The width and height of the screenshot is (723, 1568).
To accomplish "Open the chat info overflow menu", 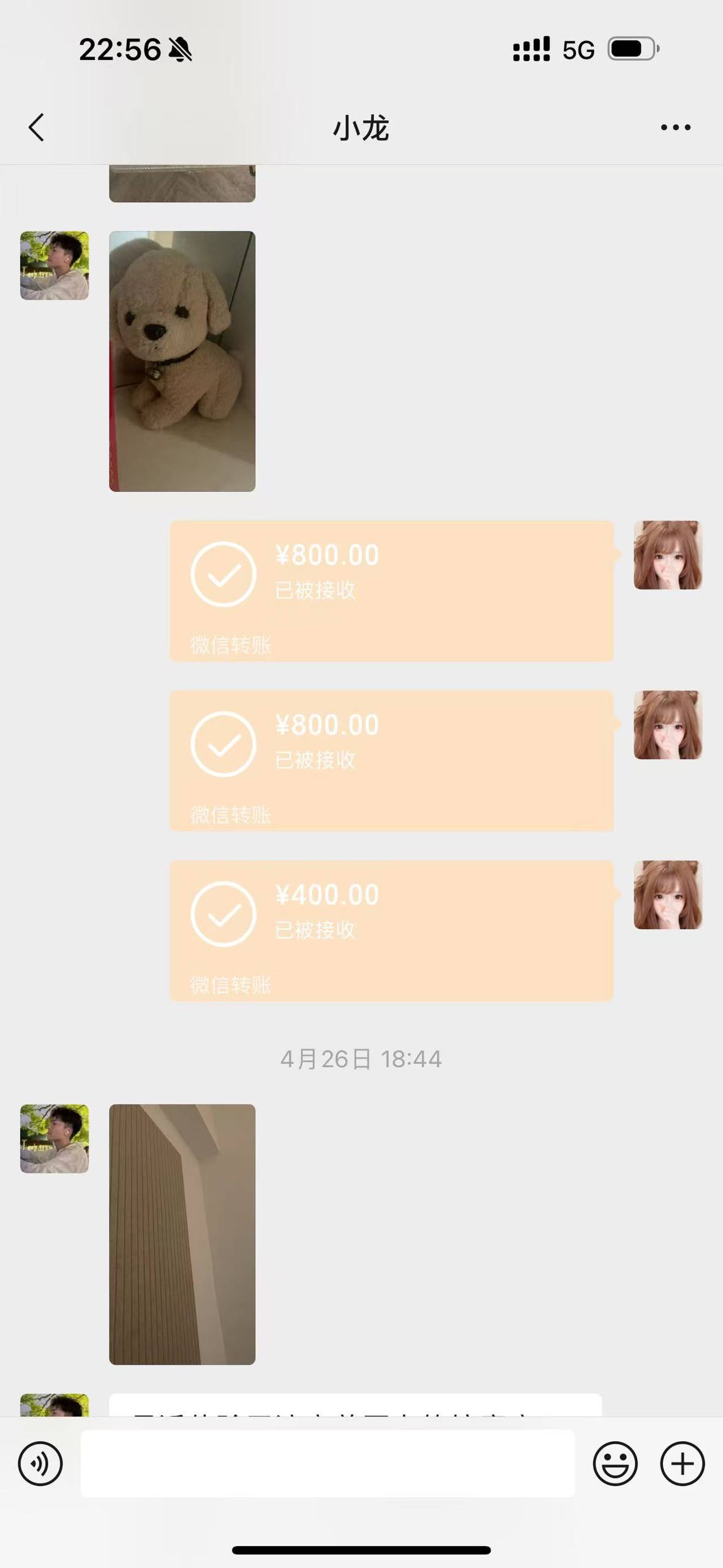I will point(675,127).
